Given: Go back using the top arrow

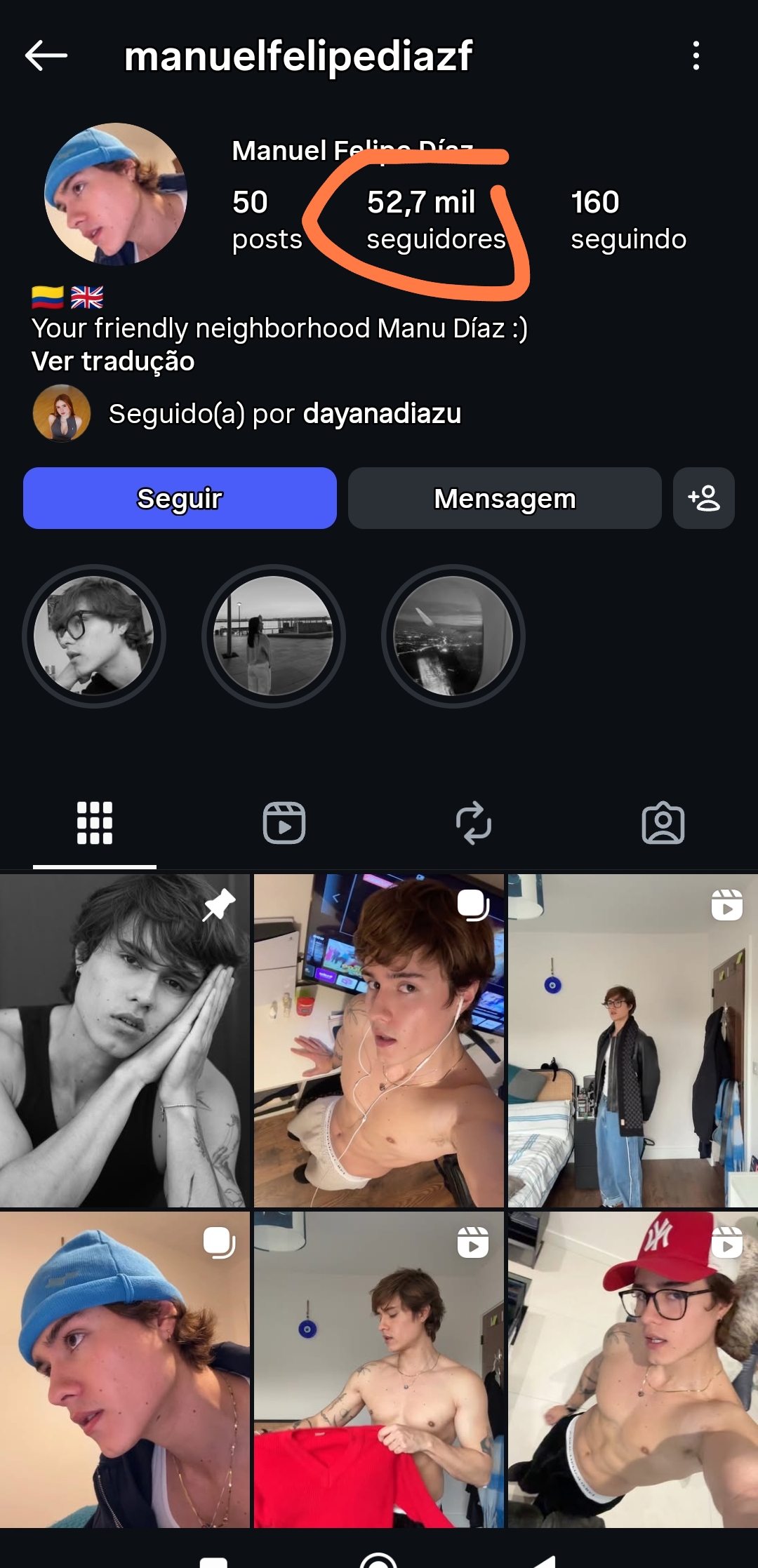Looking at the screenshot, I should pos(46,56).
